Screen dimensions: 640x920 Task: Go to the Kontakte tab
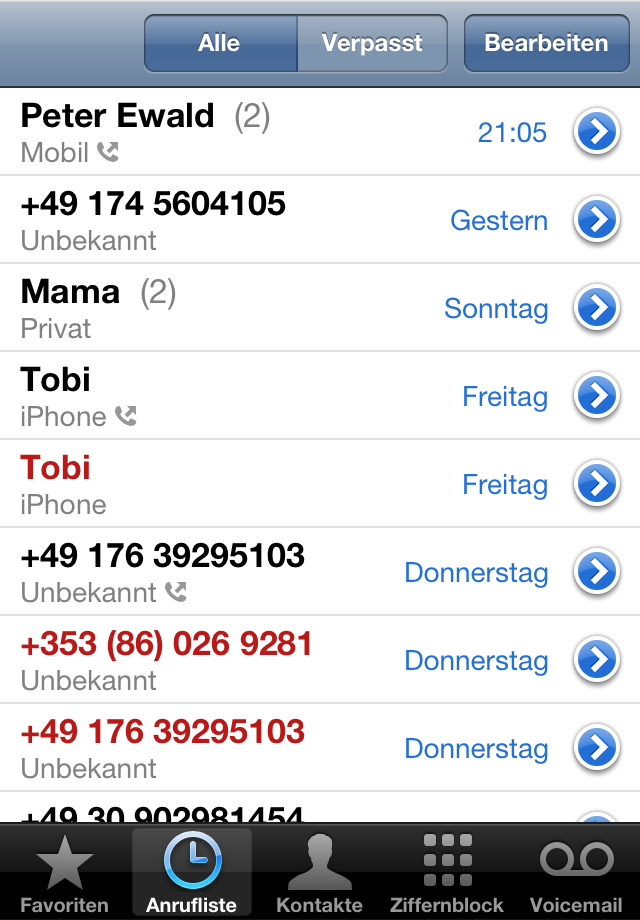point(320,874)
